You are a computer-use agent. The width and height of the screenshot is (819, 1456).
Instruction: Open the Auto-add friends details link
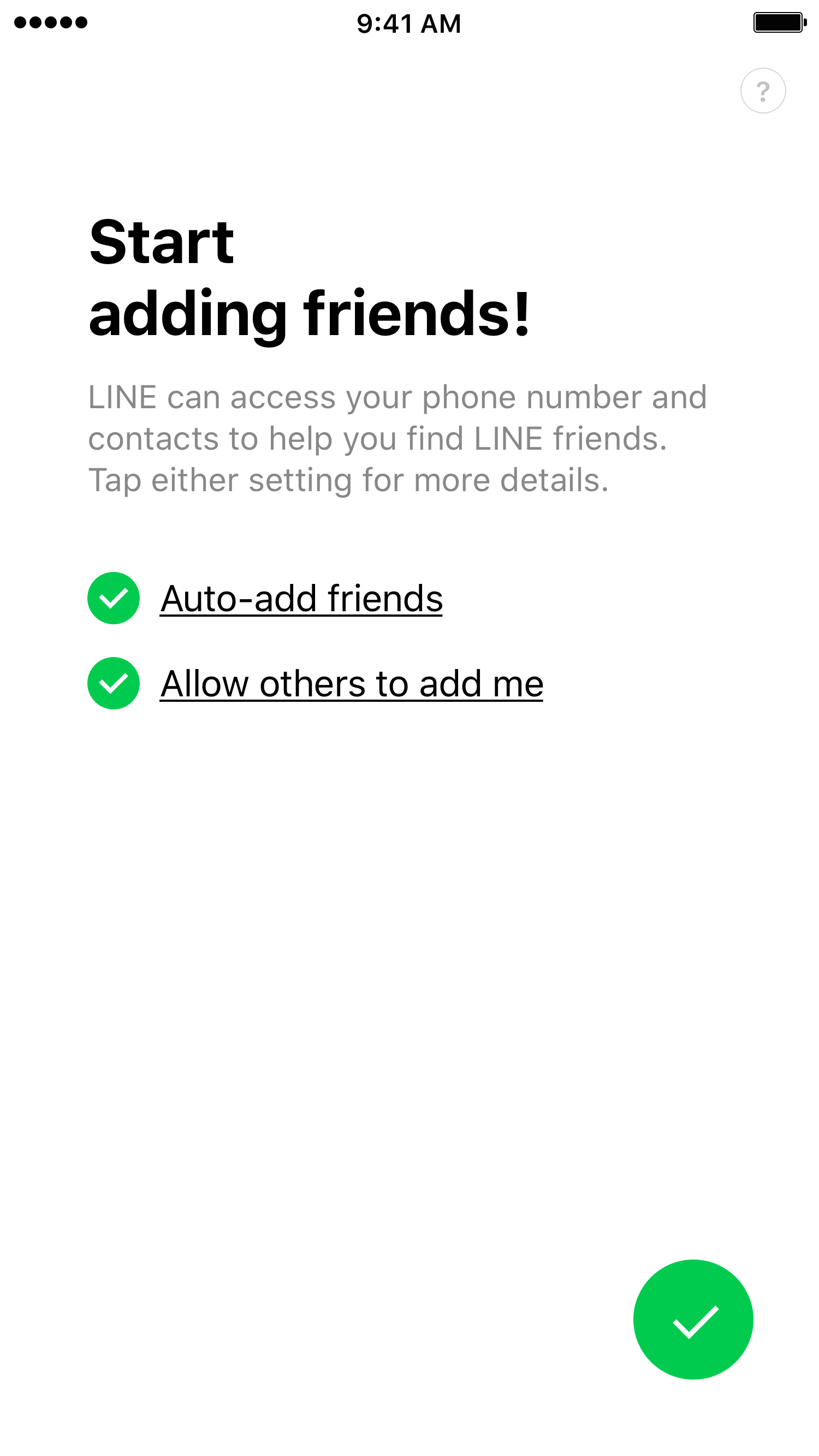[x=301, y=599]
